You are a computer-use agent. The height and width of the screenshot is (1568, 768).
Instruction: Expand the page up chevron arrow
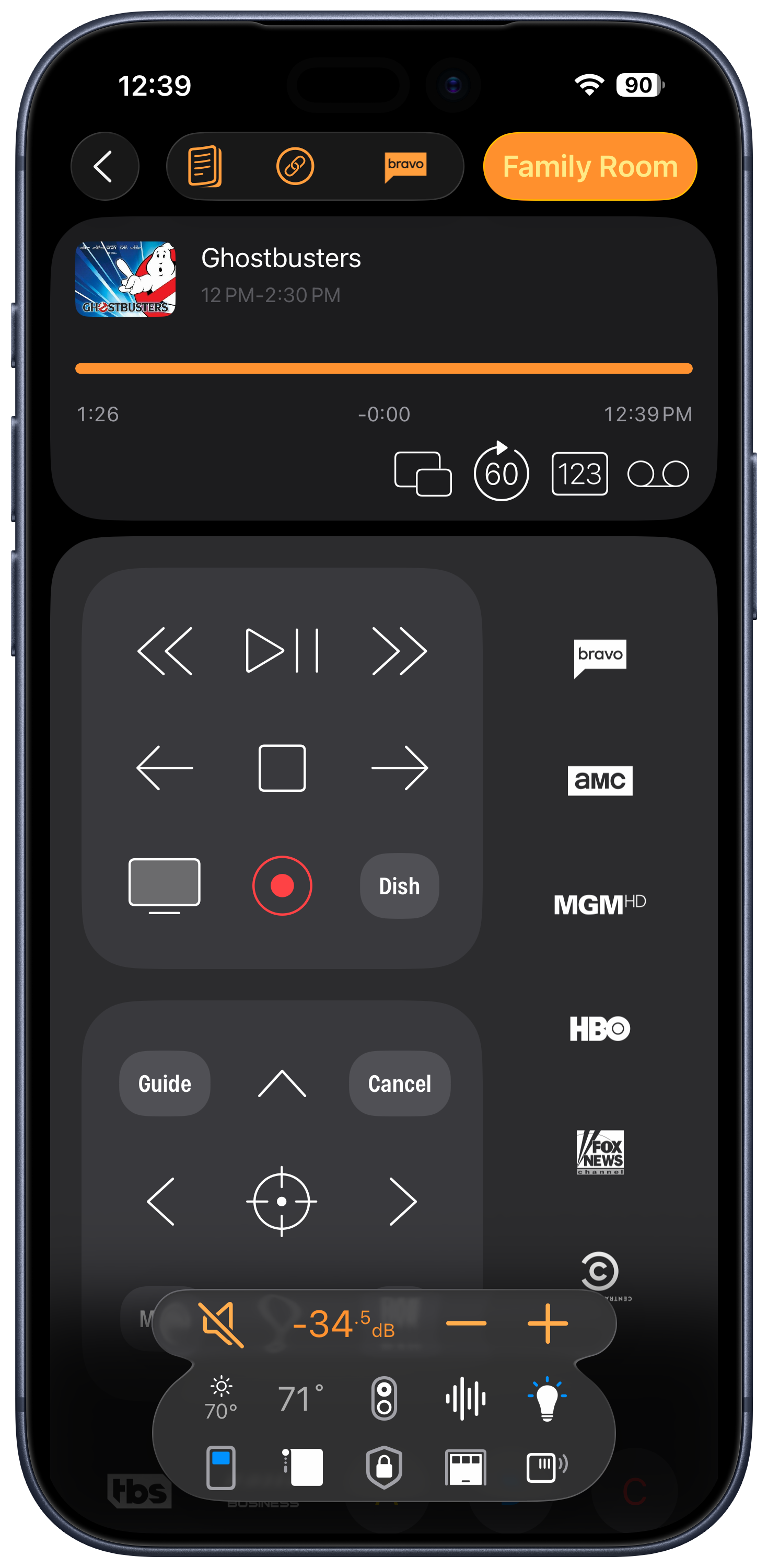pyautogui.click(x=282, y=1083)
